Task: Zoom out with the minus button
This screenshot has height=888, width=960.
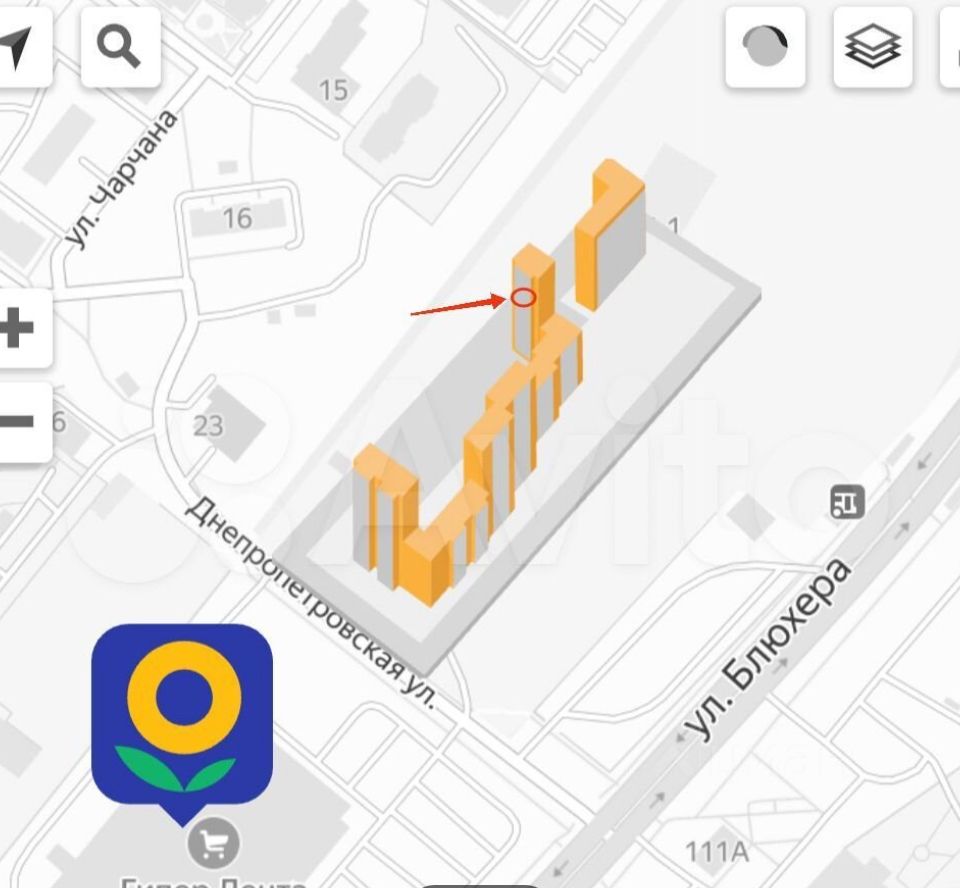Action: point(20,421)
